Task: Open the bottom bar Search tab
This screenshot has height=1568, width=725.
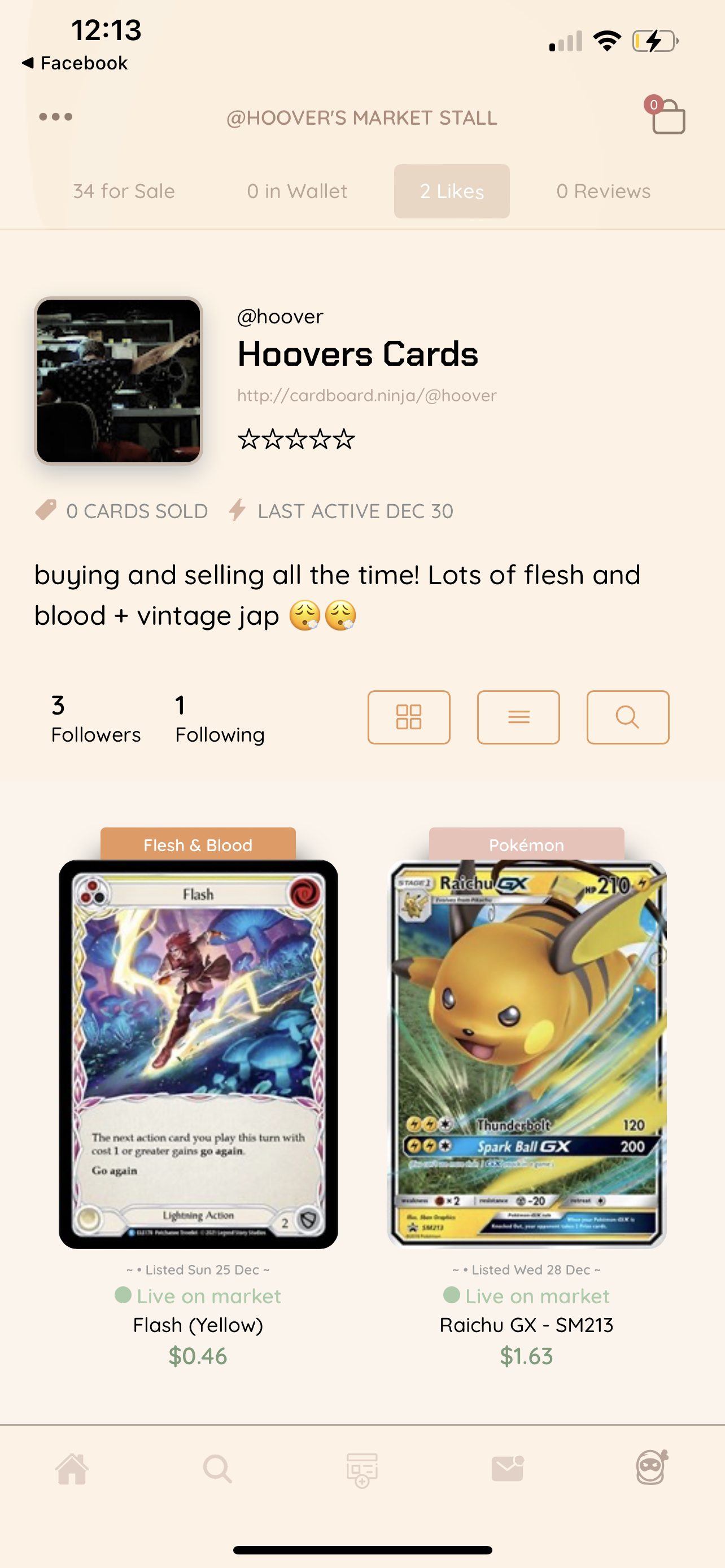Action: 217,1469
